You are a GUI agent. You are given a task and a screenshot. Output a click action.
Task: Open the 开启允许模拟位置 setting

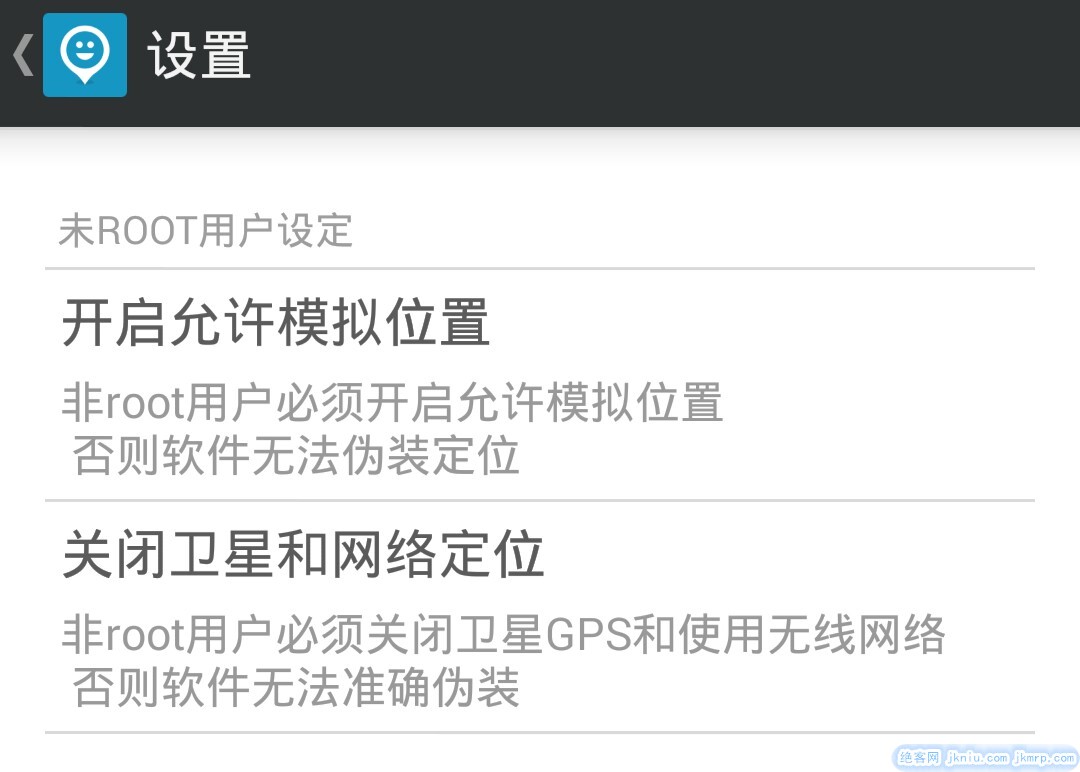click(540, 385)
